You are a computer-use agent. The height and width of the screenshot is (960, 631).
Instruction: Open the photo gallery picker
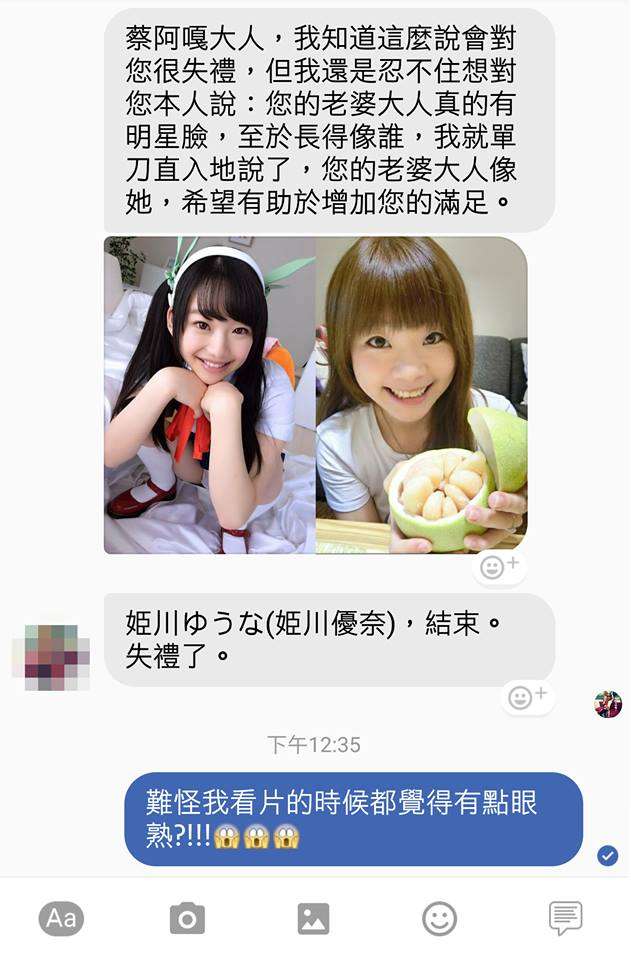(313, 918)
